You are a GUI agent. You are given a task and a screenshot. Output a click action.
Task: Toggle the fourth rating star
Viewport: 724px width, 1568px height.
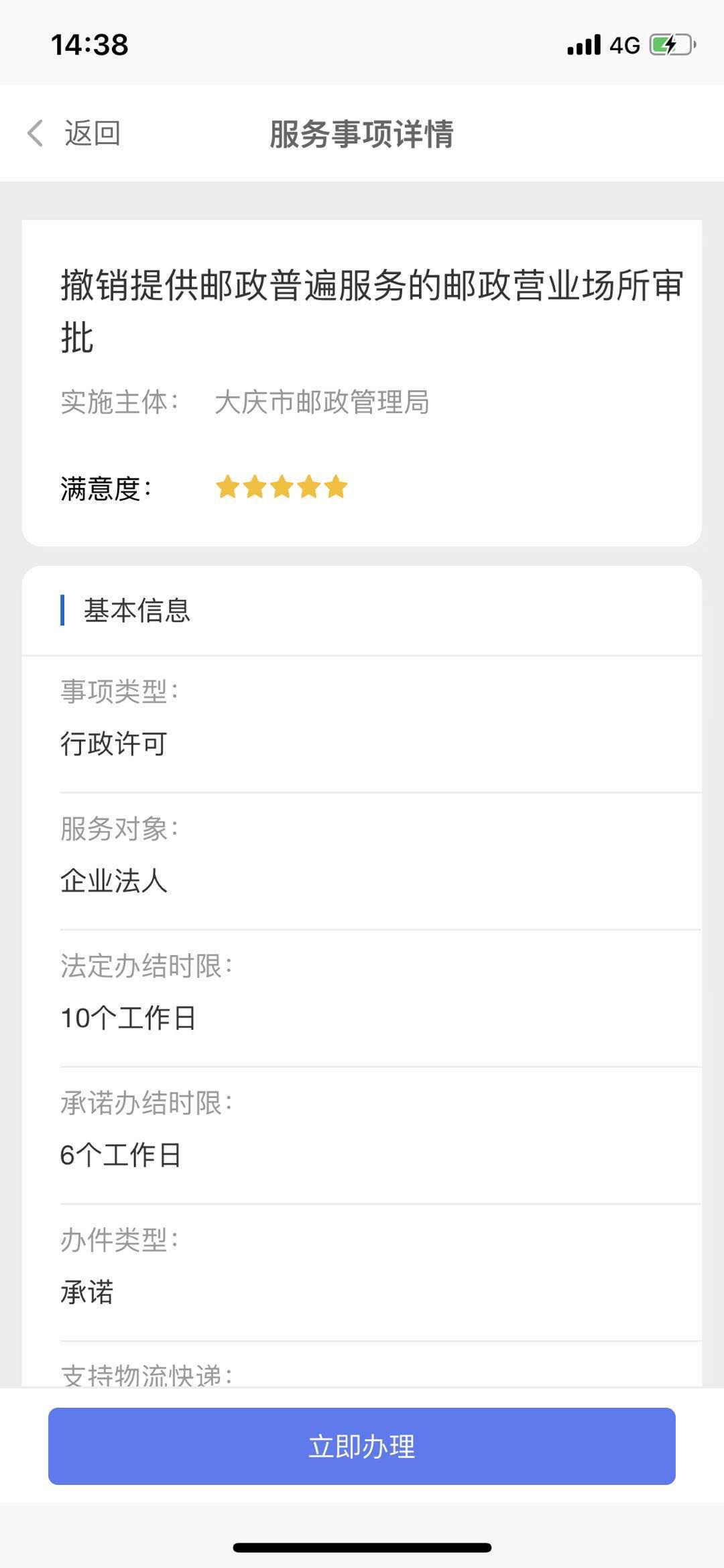tap(308, 486)
